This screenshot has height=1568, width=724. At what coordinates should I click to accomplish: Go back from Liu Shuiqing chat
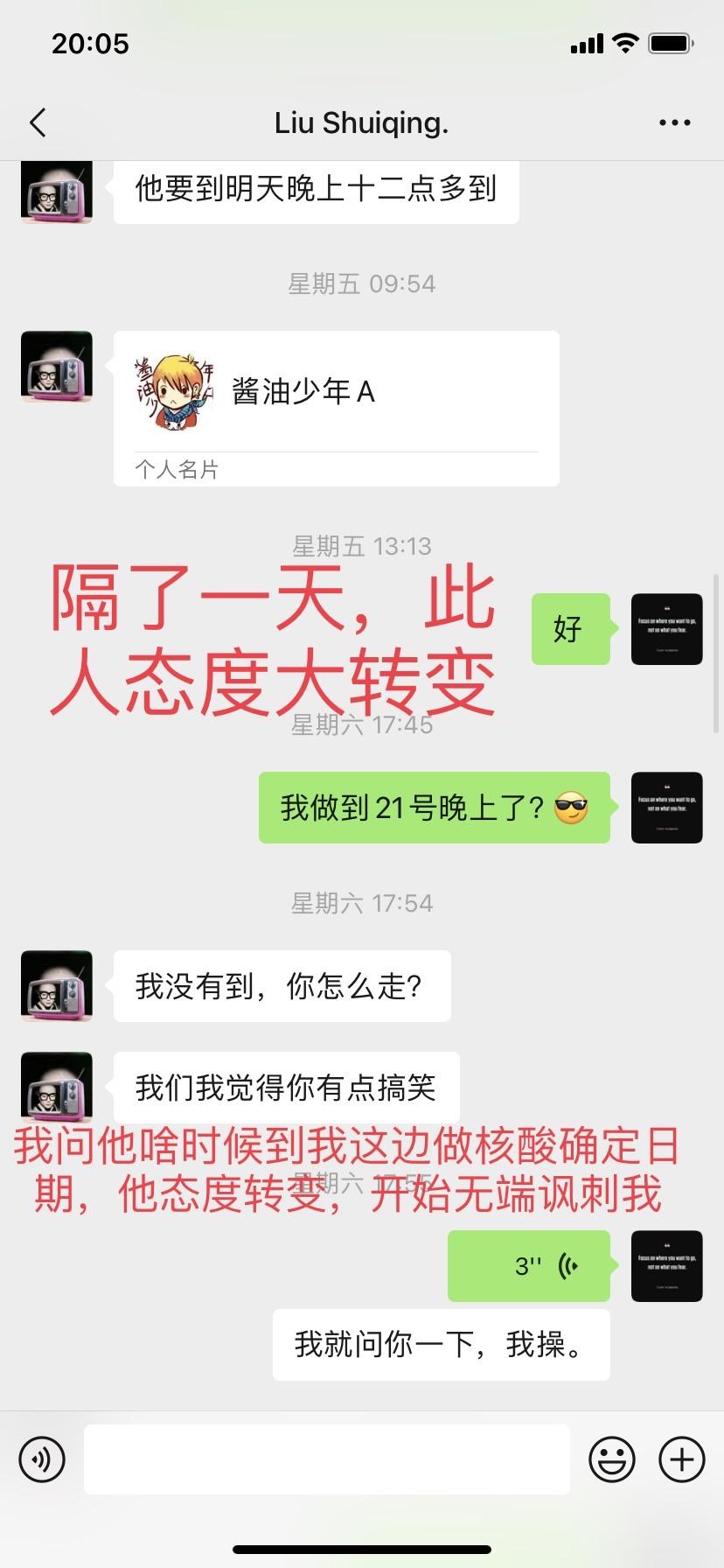click(38, 123)
